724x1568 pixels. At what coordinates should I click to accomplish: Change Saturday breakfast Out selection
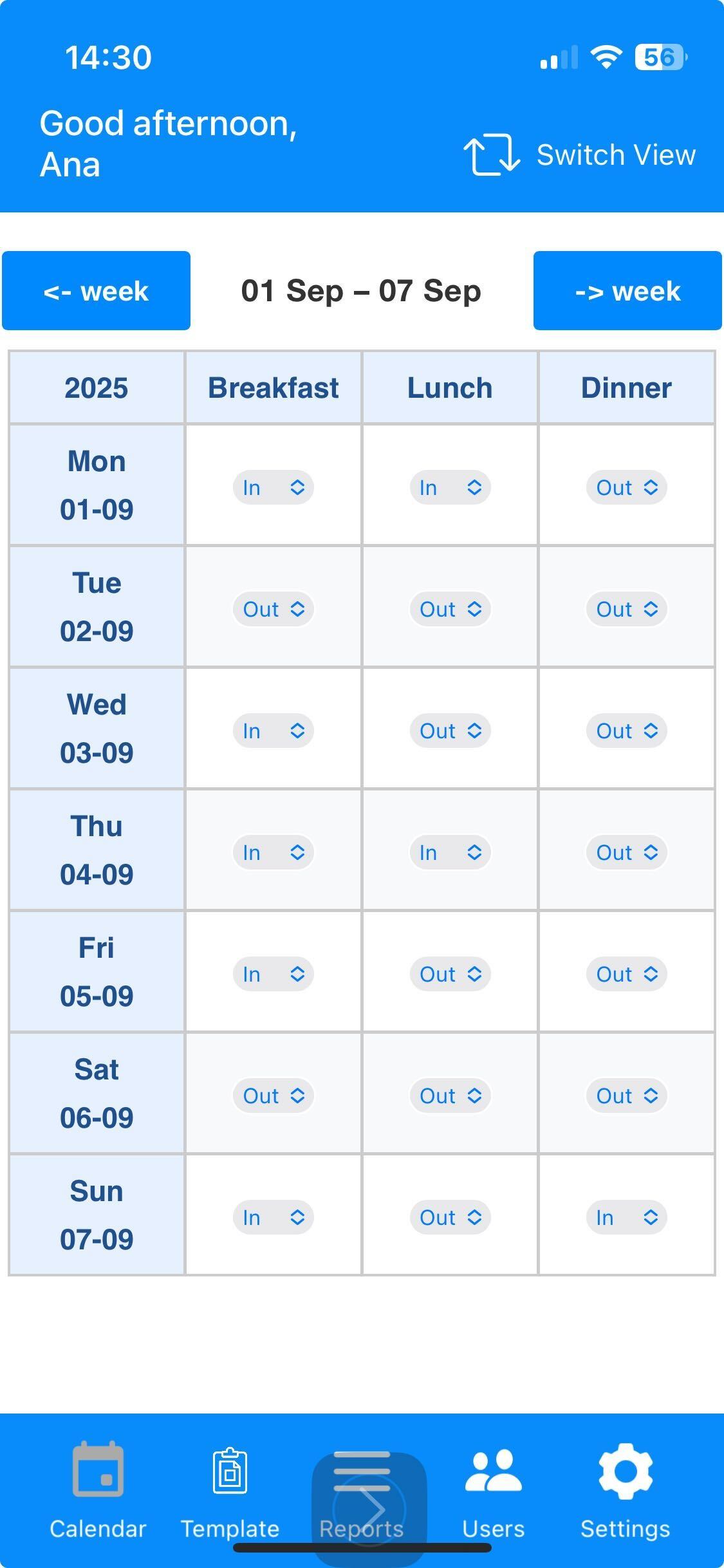(273, 1095)
